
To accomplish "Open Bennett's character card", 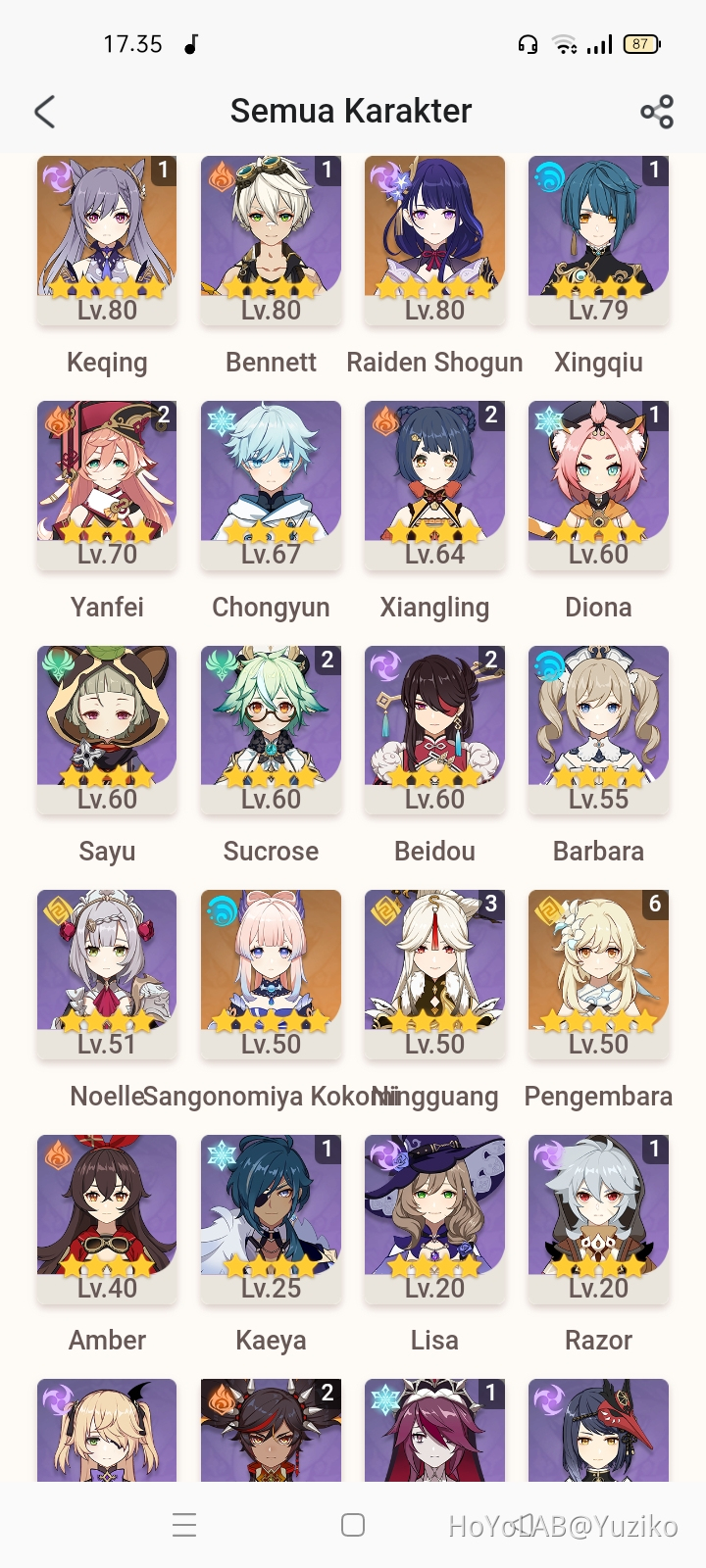I will [x=271, y=240].
